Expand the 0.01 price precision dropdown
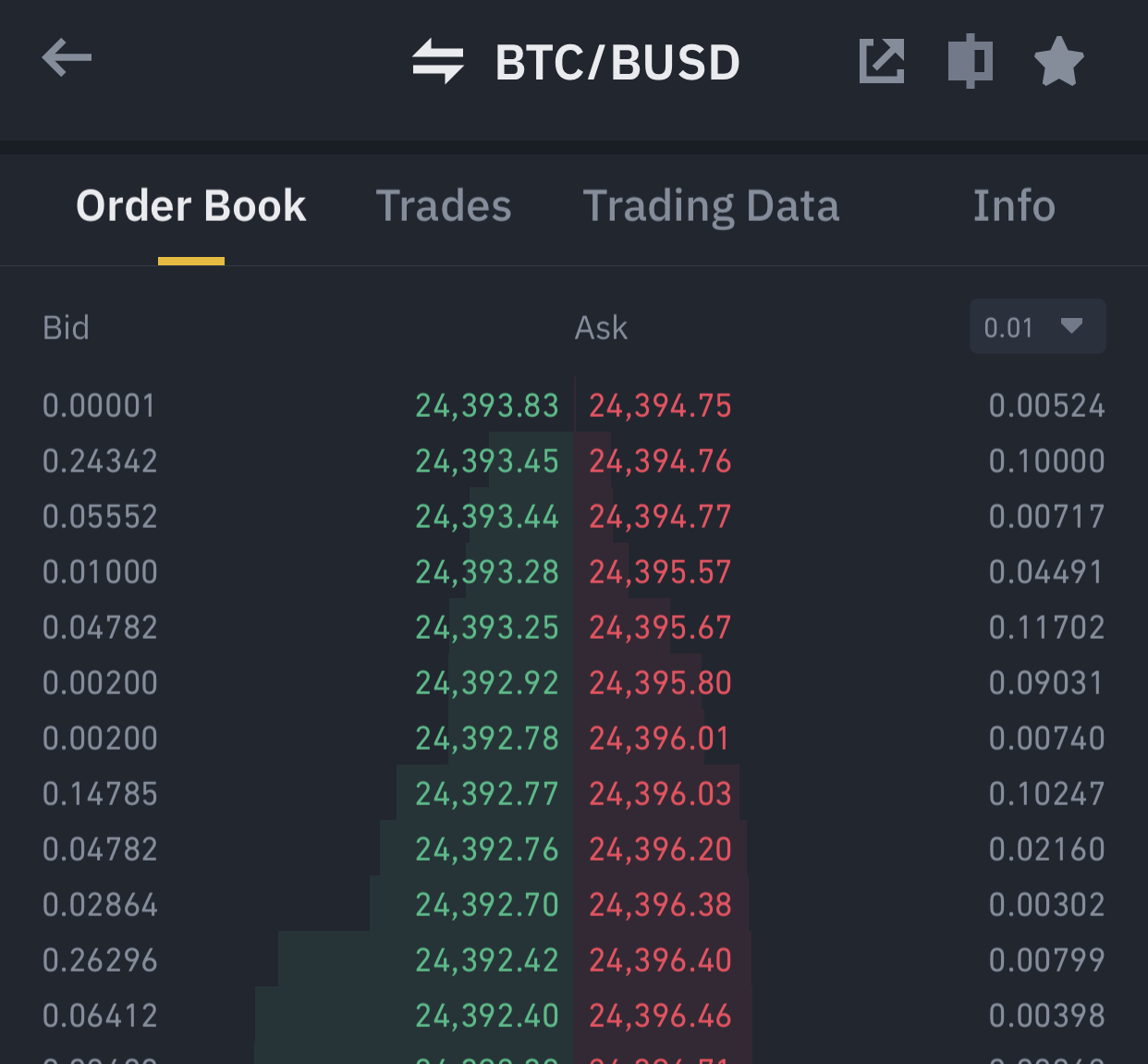The width and height of the screenshot is (1148, 1064). pos(1037,326)
